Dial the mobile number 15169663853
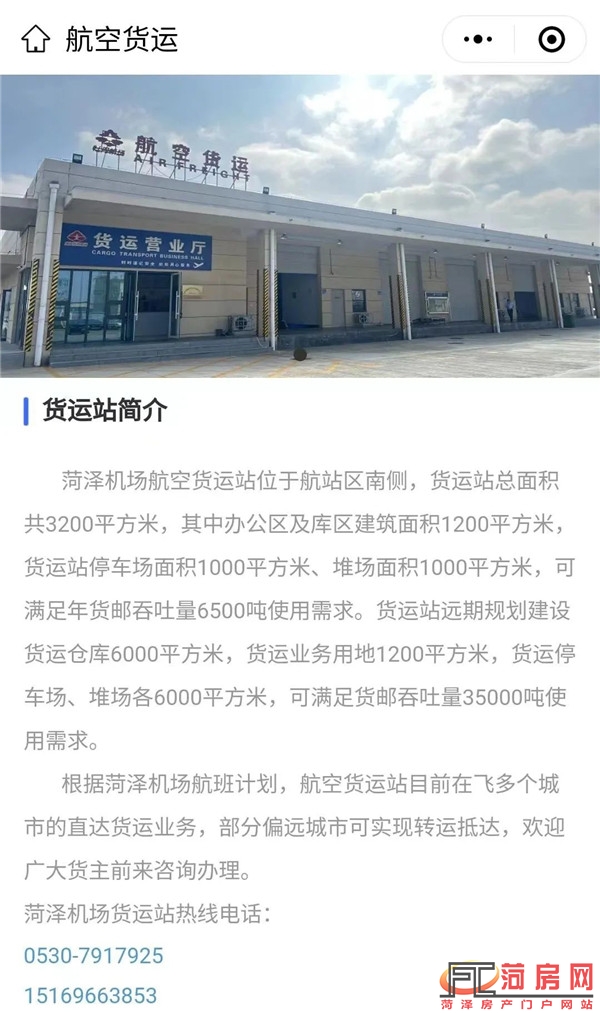Image resolution: width=600 pixels, height=1013 pixels. click(91, 995)
